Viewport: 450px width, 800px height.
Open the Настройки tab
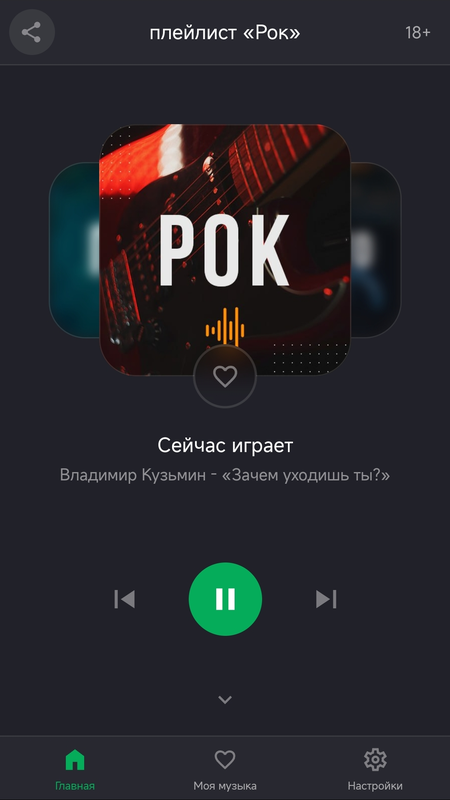click(375, 769)
